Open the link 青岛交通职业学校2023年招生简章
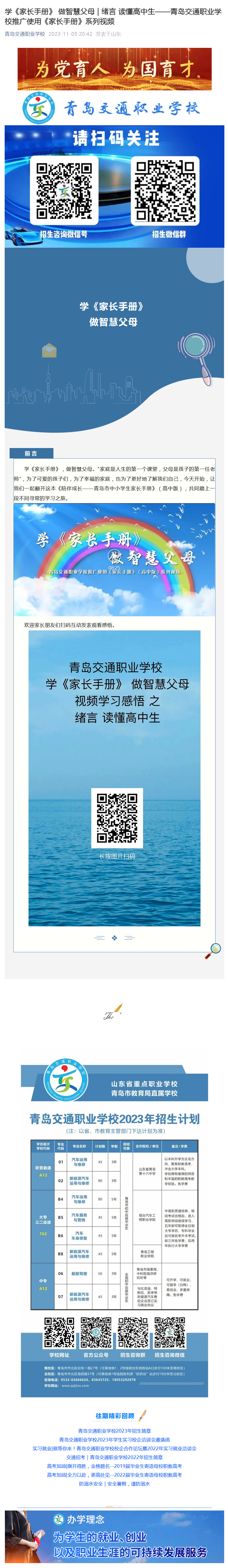This screenshot has height=1568, width=228. [115, 1431]
